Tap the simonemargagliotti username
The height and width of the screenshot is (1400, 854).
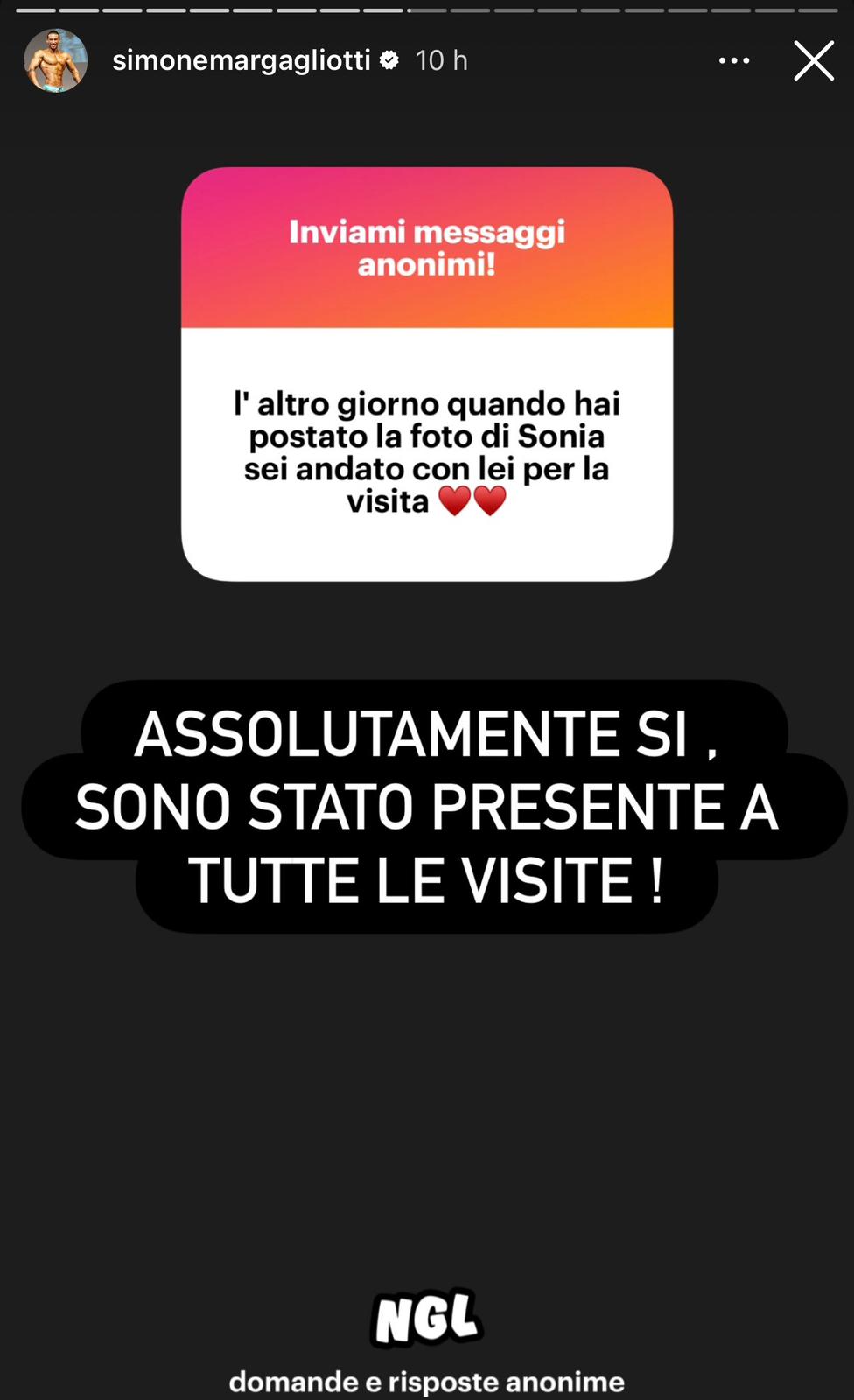coord(241,61)
